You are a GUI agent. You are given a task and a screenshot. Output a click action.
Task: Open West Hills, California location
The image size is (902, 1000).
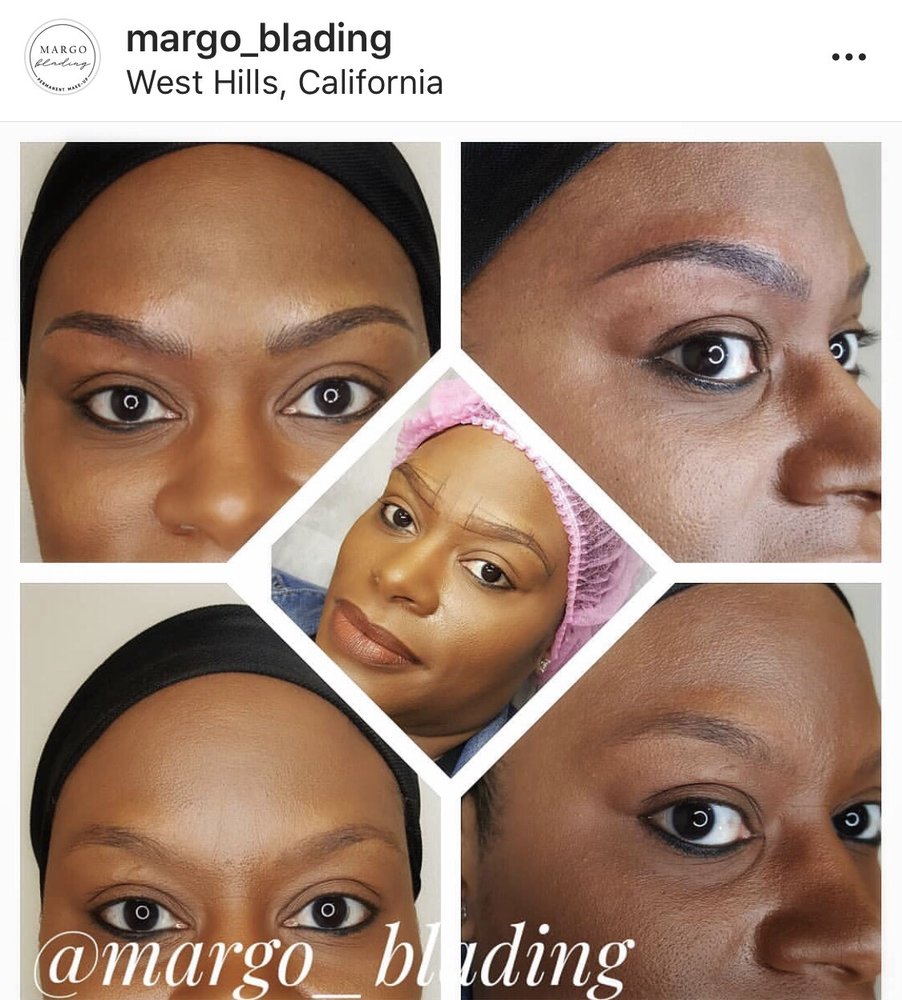284,83
